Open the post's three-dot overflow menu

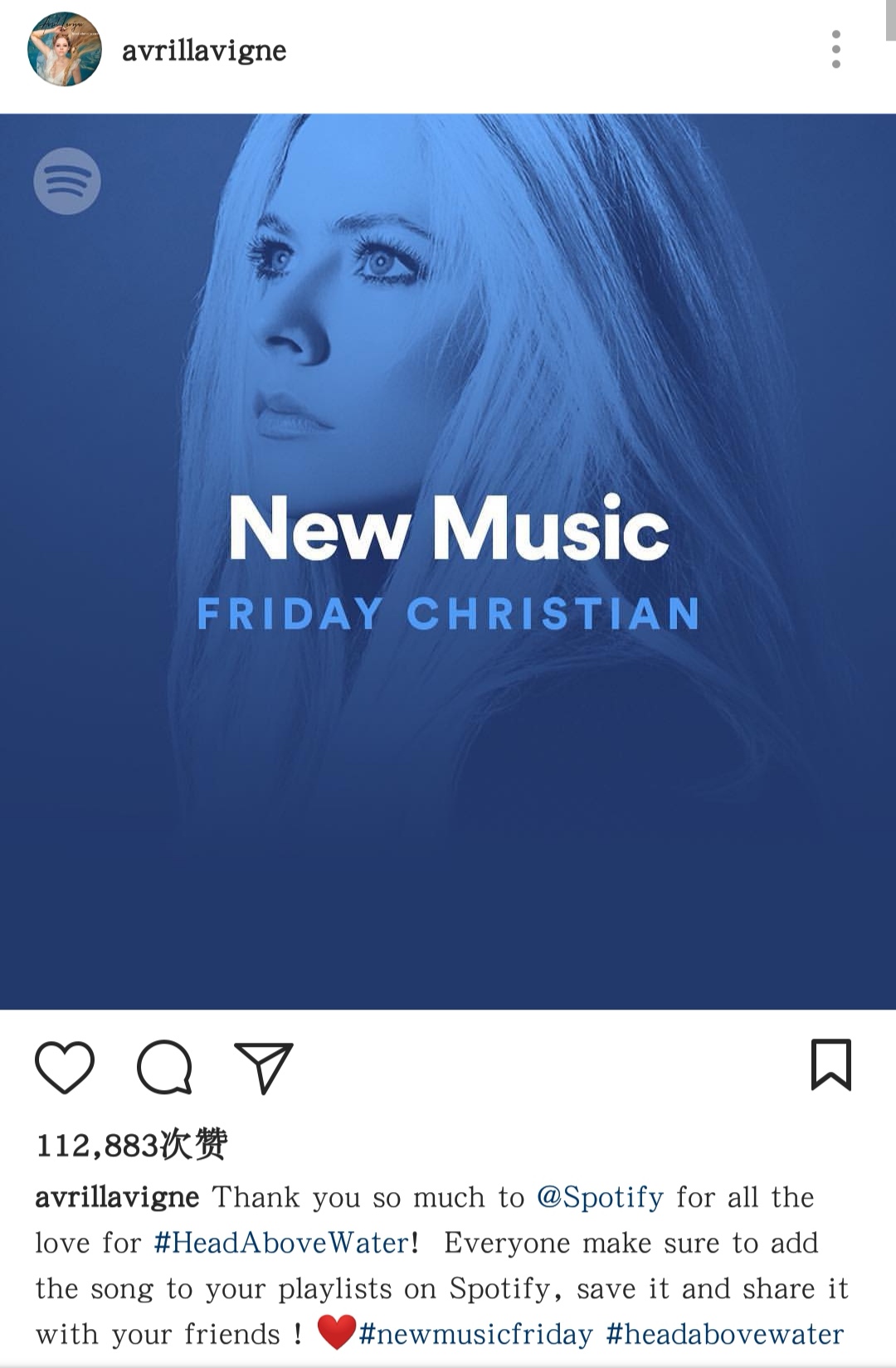(x=835, y=50)
